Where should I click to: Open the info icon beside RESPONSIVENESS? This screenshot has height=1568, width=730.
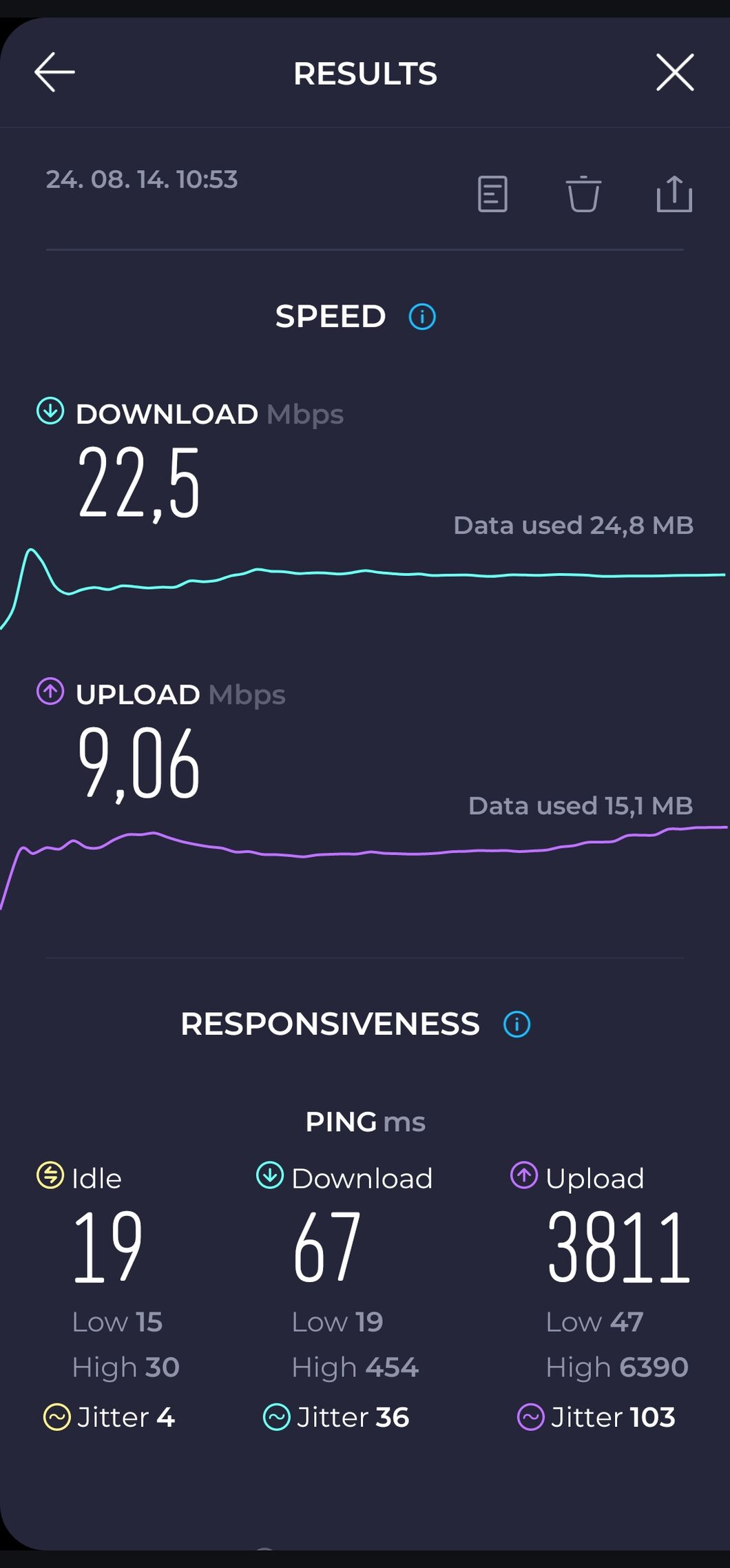(517, 1024)
